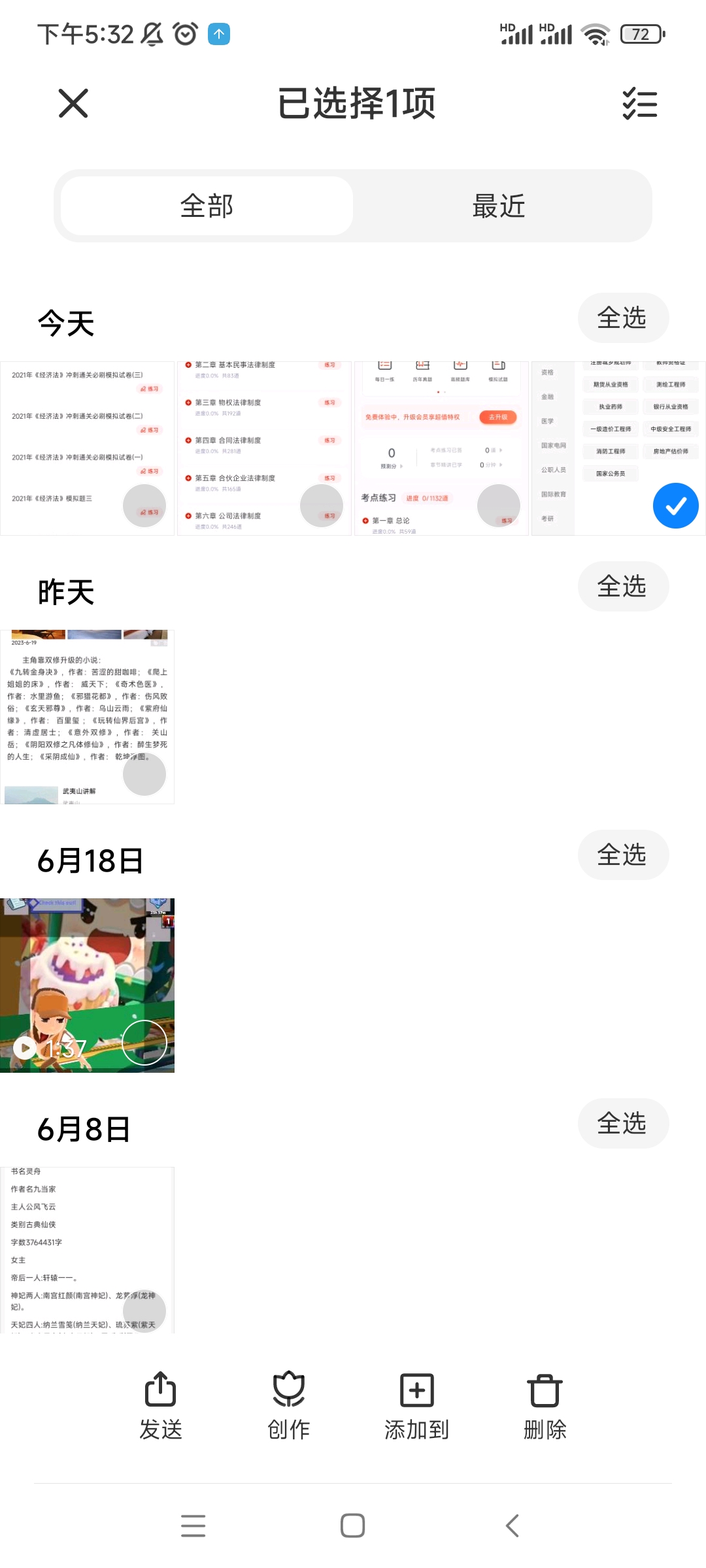Close selection mode with the X
706x1568 pixels.
(72, 103)
